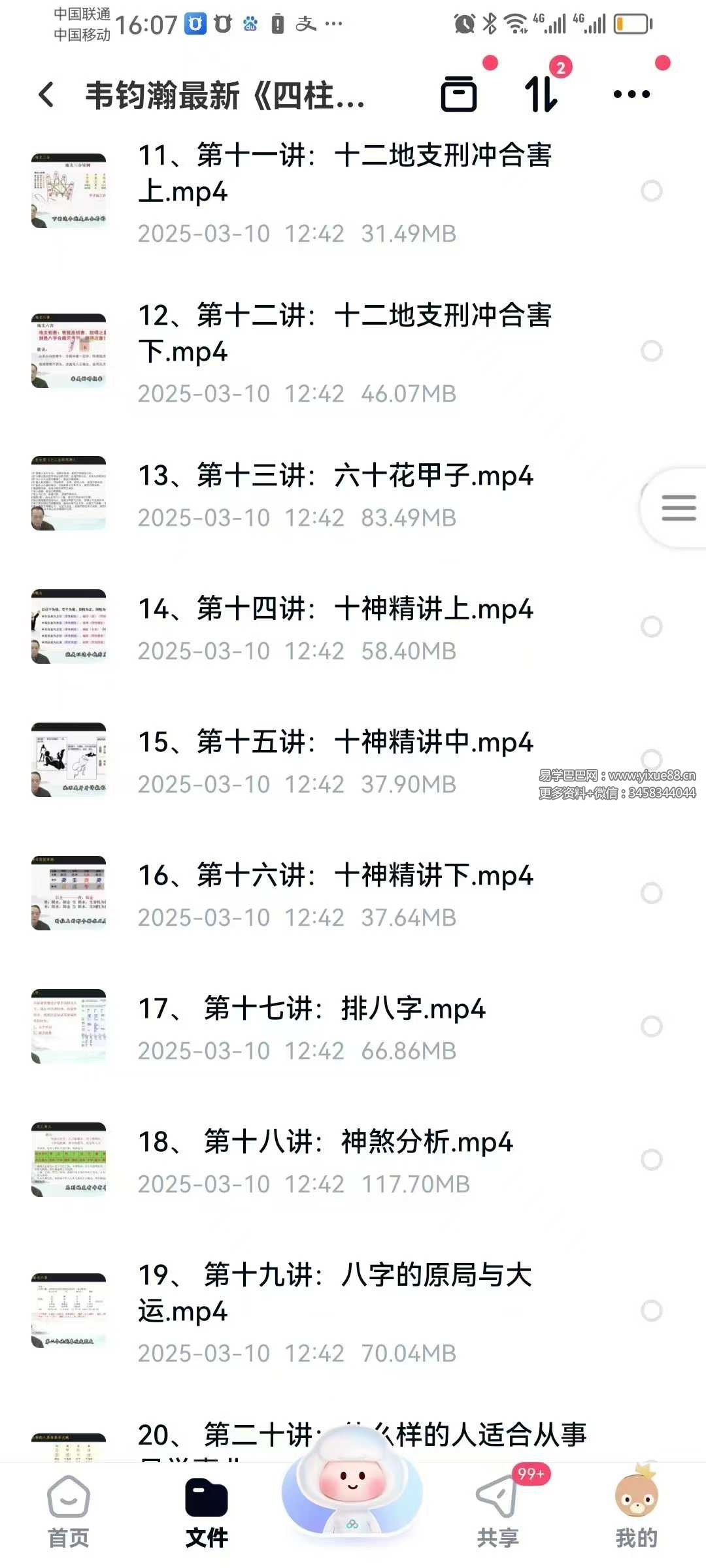This screenshot has height=1568, width=706.
Task: Open the three-dot overflow menu
Action: (x=631, y=94)
